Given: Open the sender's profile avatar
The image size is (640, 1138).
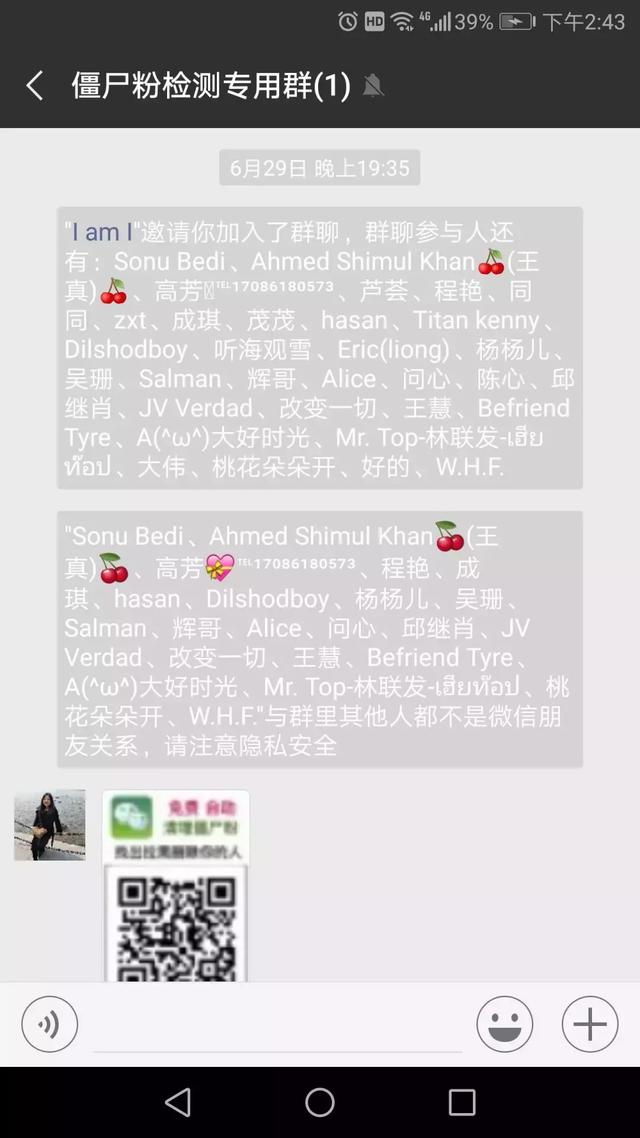Looking at the screenshot, I should [x=49, y=825].
